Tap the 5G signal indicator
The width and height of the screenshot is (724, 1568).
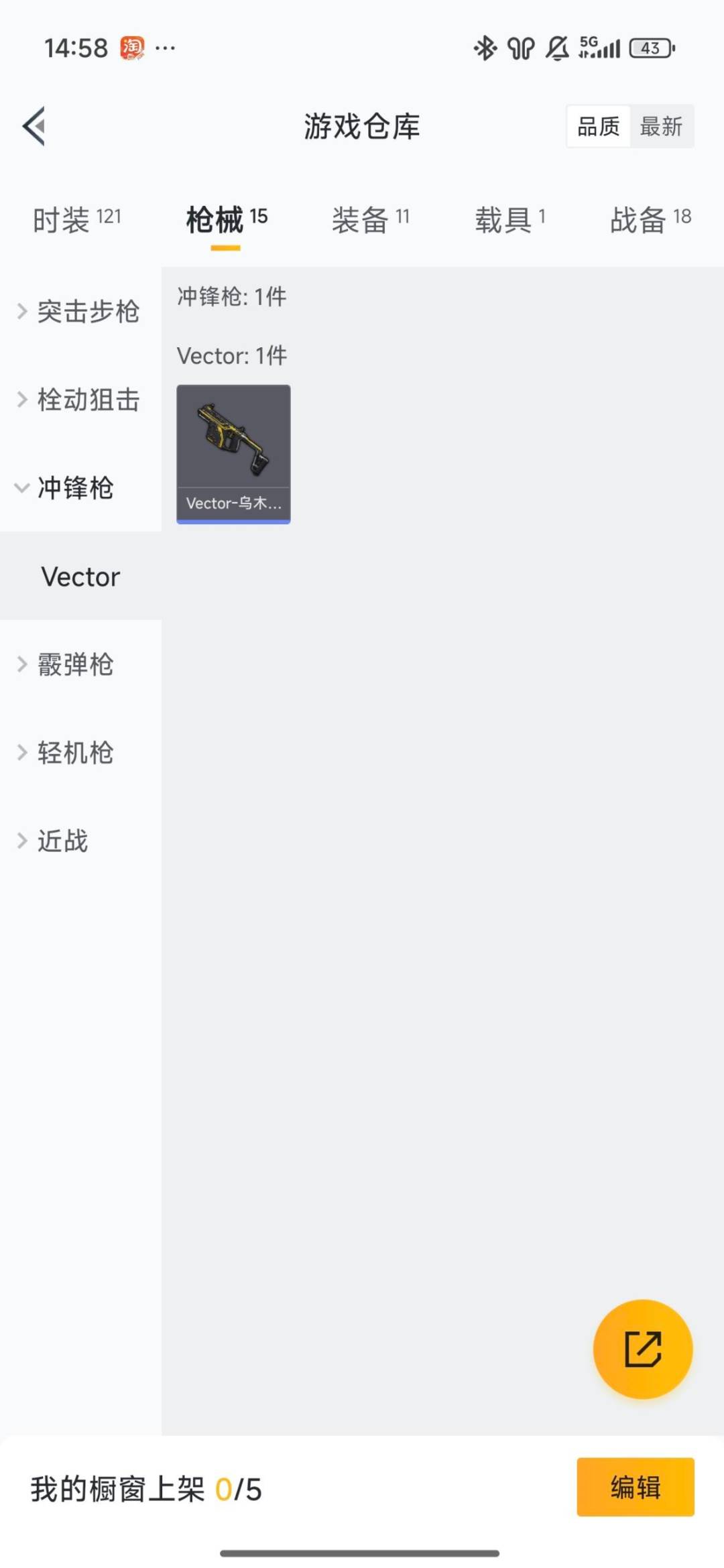click(x=598, y=48)
